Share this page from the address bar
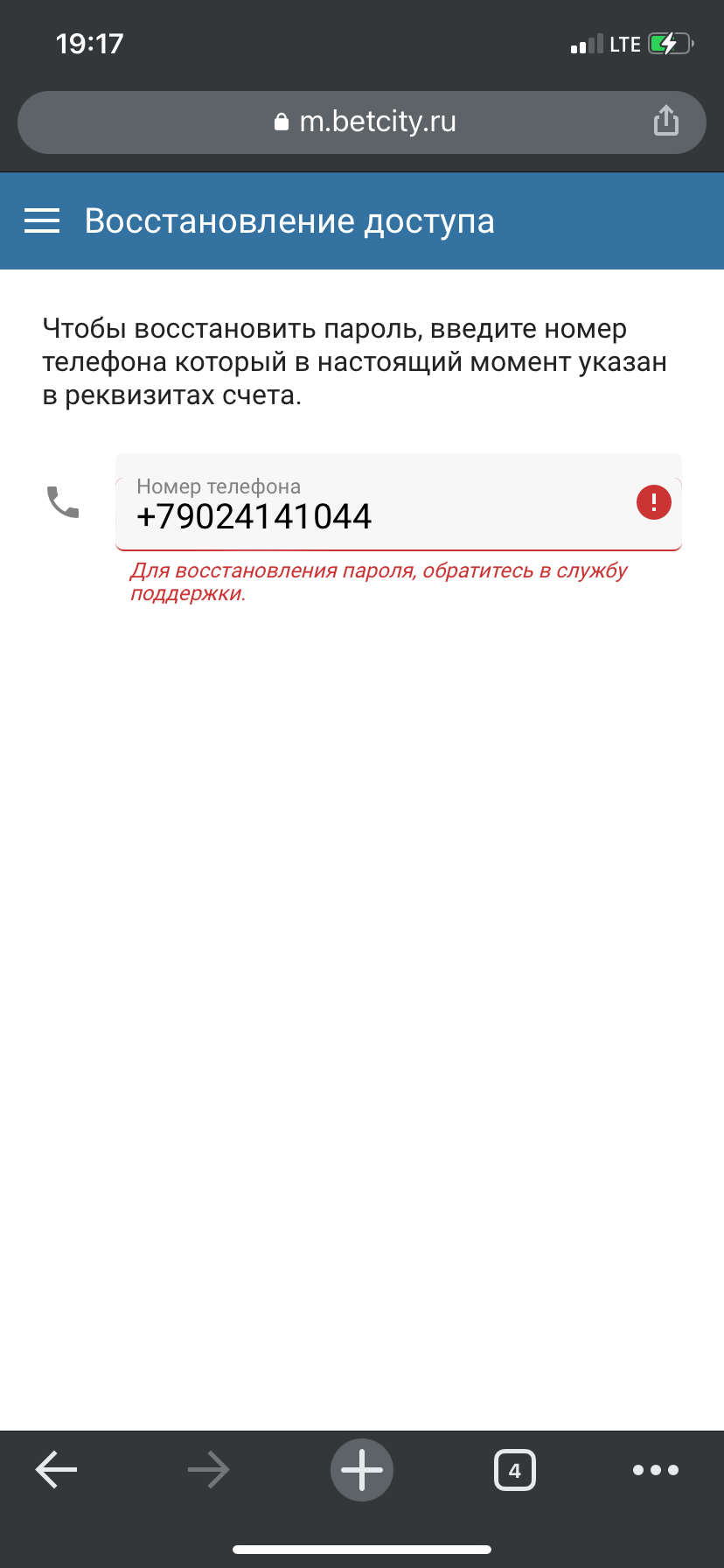724x1568 pixels. point(666,121)
